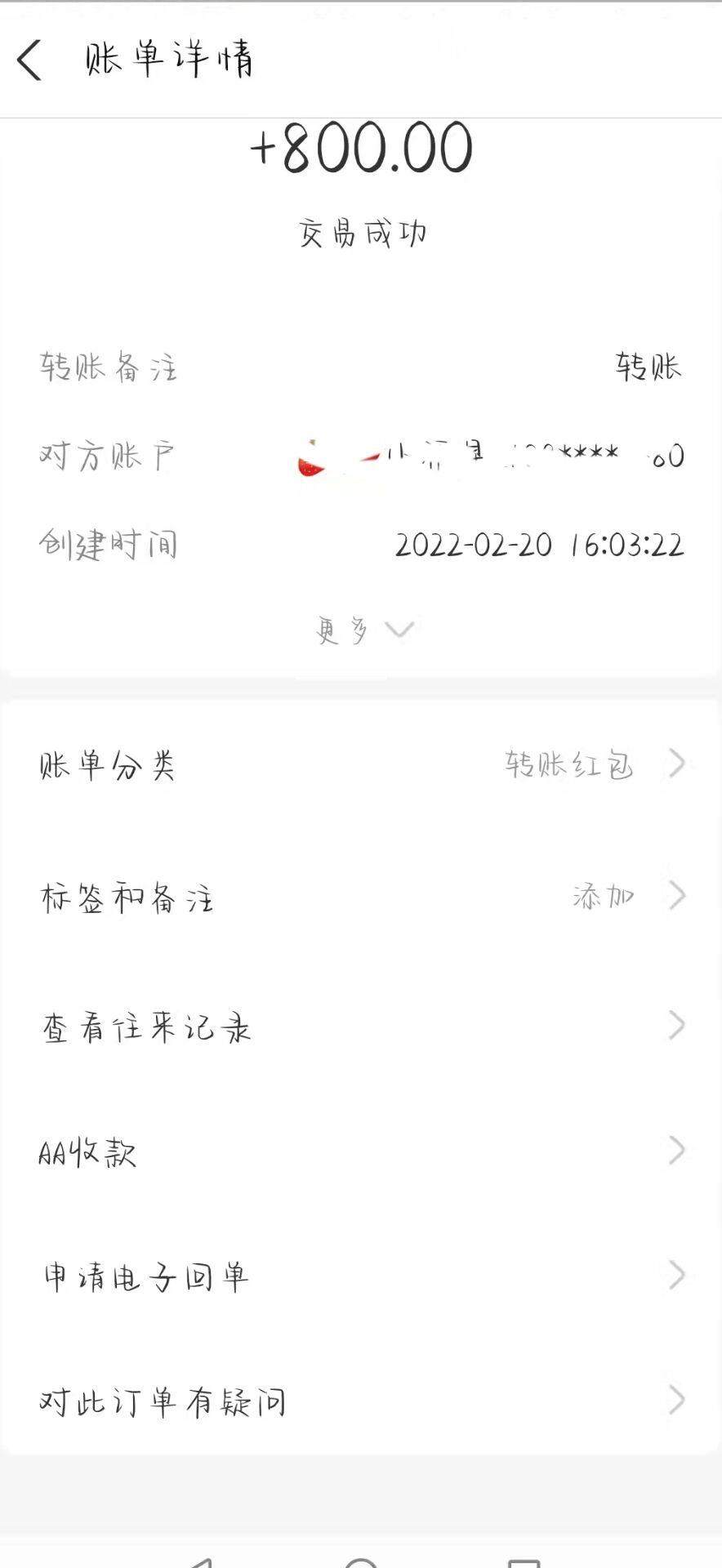Tap 对此订单有疑问 row
Image resolution: width=722 pixels, height=1568 pixels.
click(361, 1401)
